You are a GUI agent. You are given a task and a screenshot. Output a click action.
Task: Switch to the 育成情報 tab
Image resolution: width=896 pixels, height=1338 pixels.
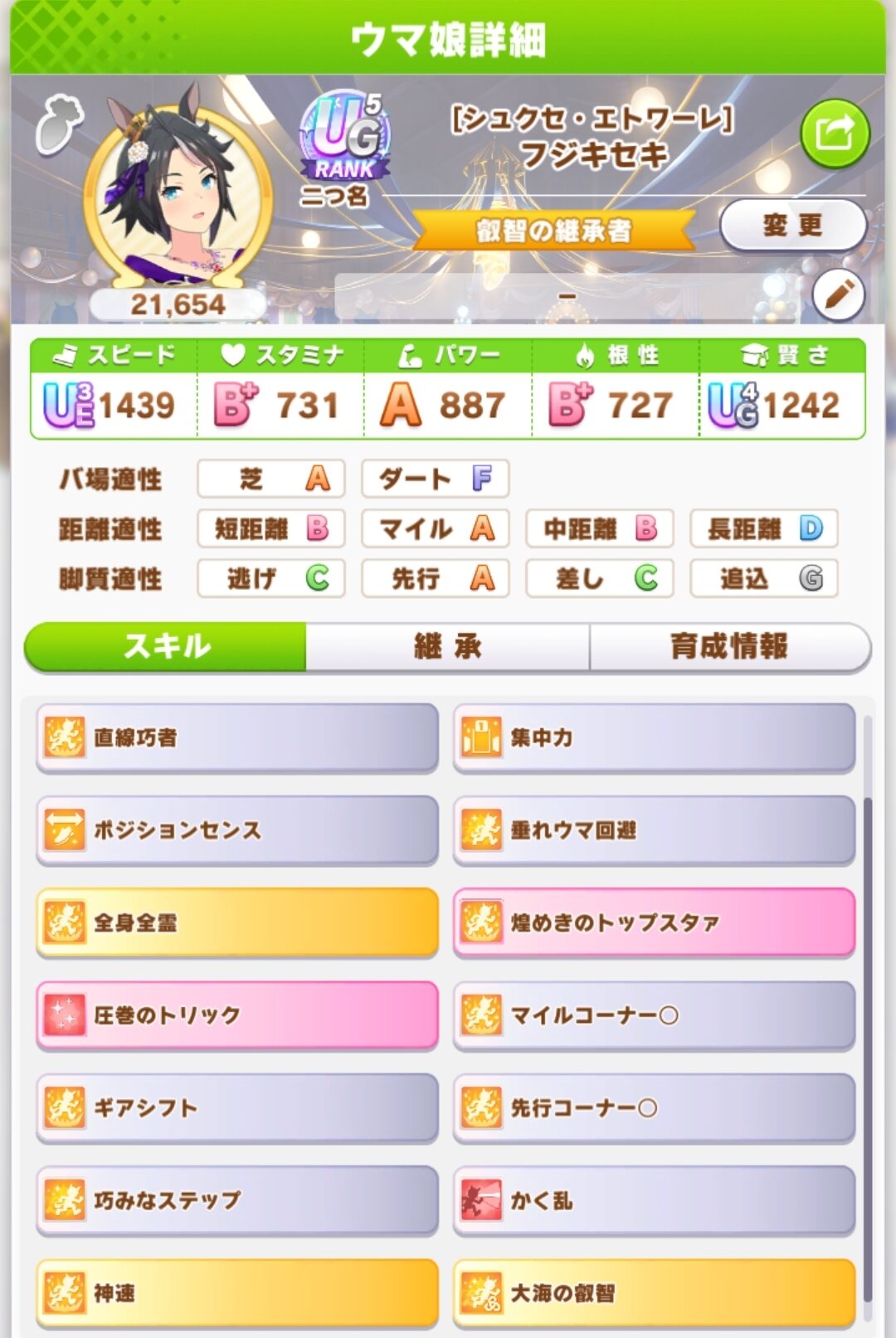(x=728, y=646)
